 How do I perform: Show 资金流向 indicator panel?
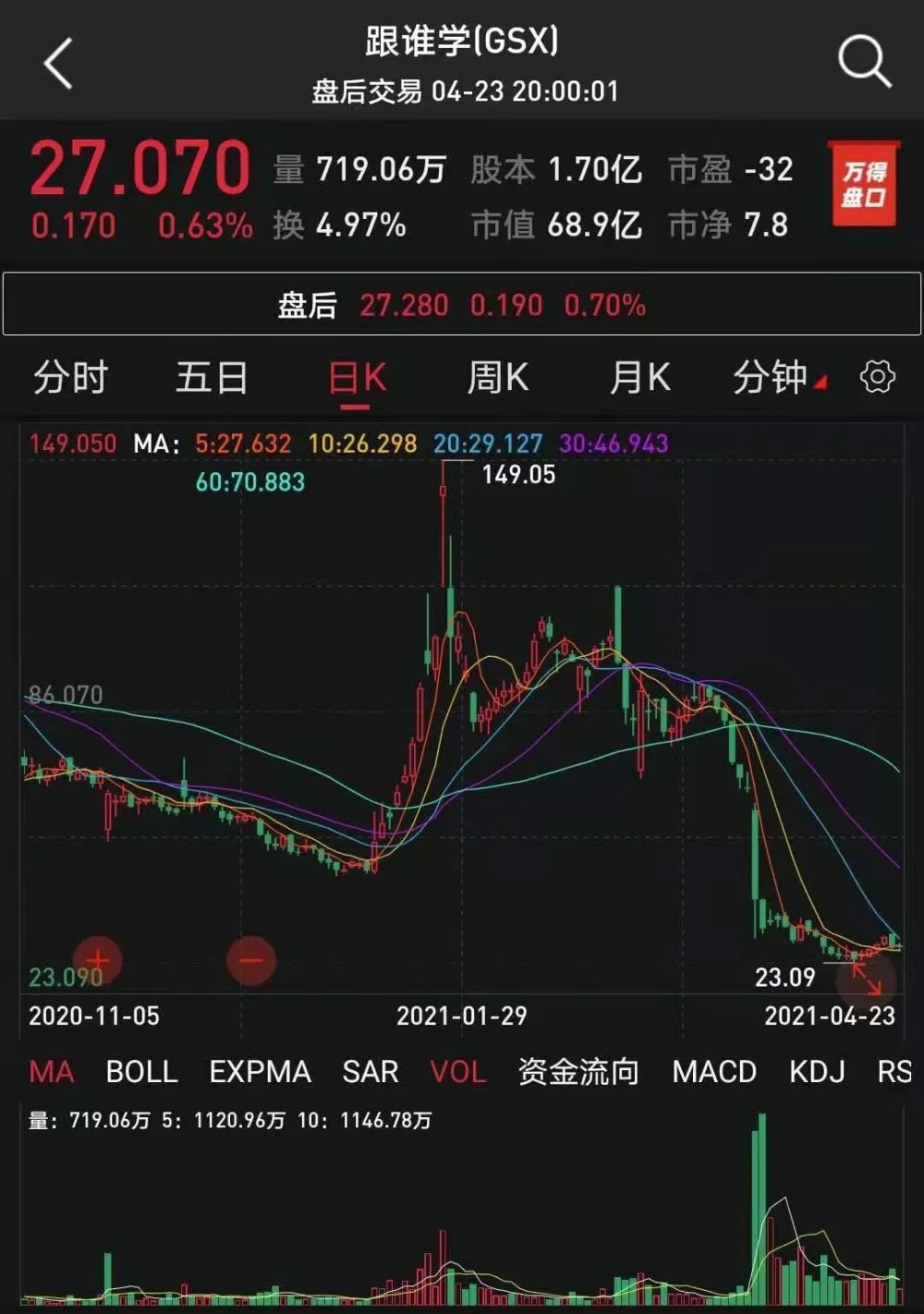click(x=578, y=1072)
